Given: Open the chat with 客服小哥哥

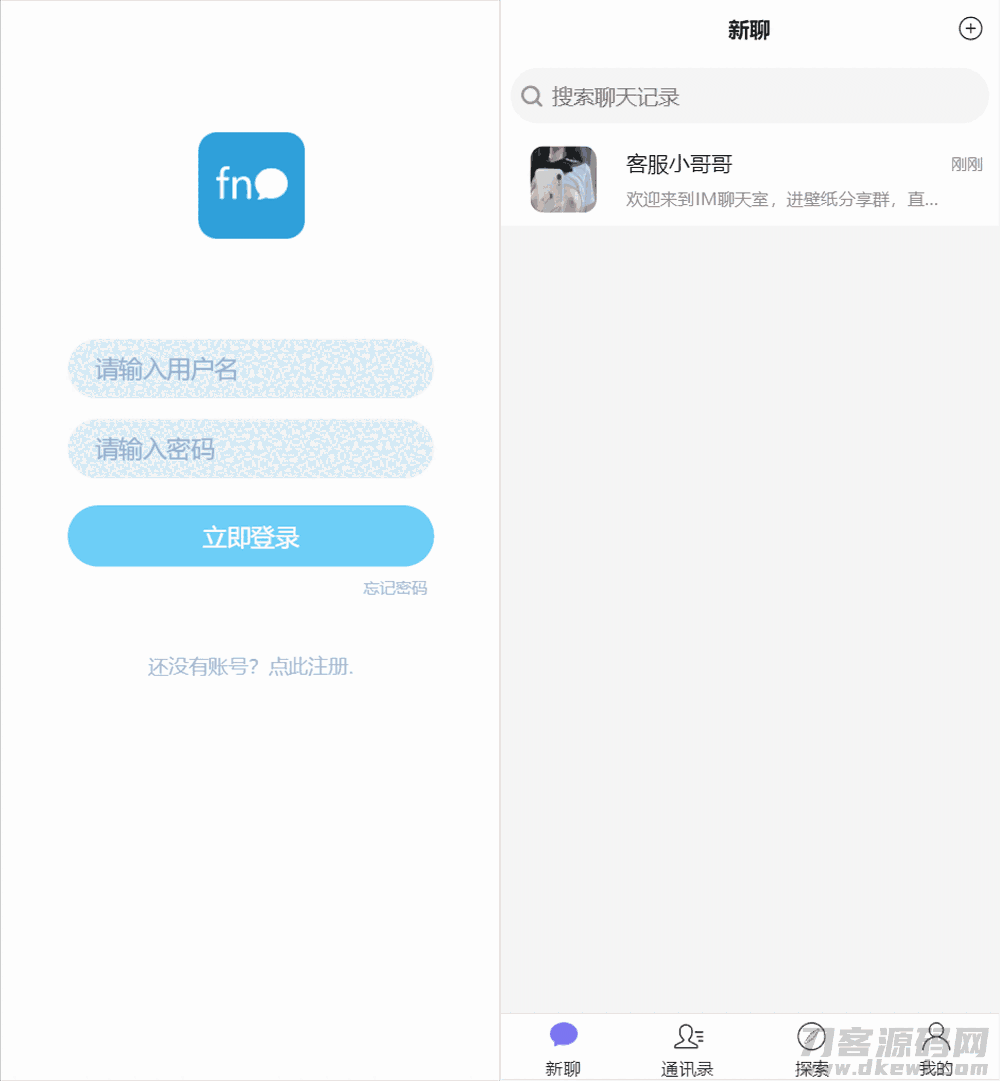Looking at the screenshot, I should tap(750, 179).
